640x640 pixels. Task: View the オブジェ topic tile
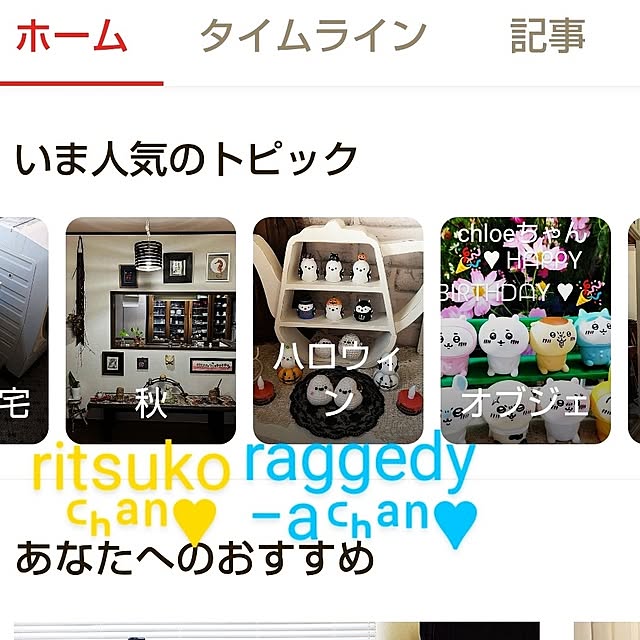525,330
